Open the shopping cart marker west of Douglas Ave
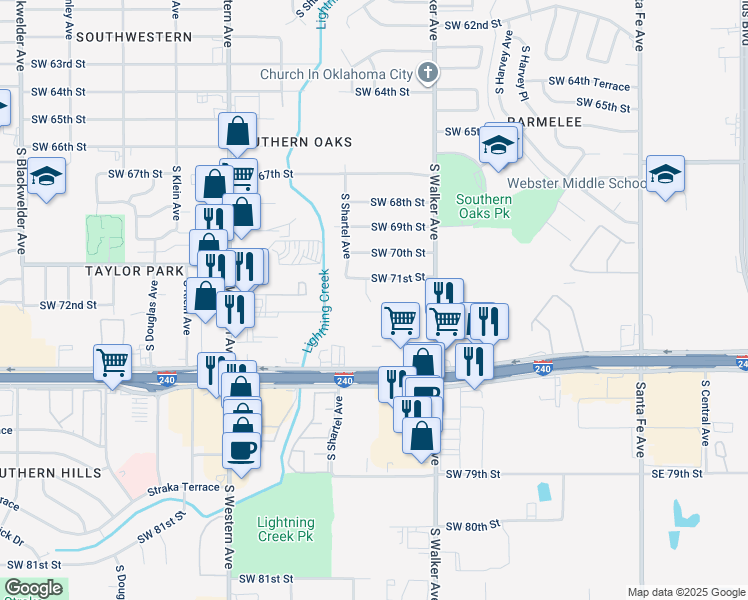Screen dimensions: 748x600 [x=113, y=361]
